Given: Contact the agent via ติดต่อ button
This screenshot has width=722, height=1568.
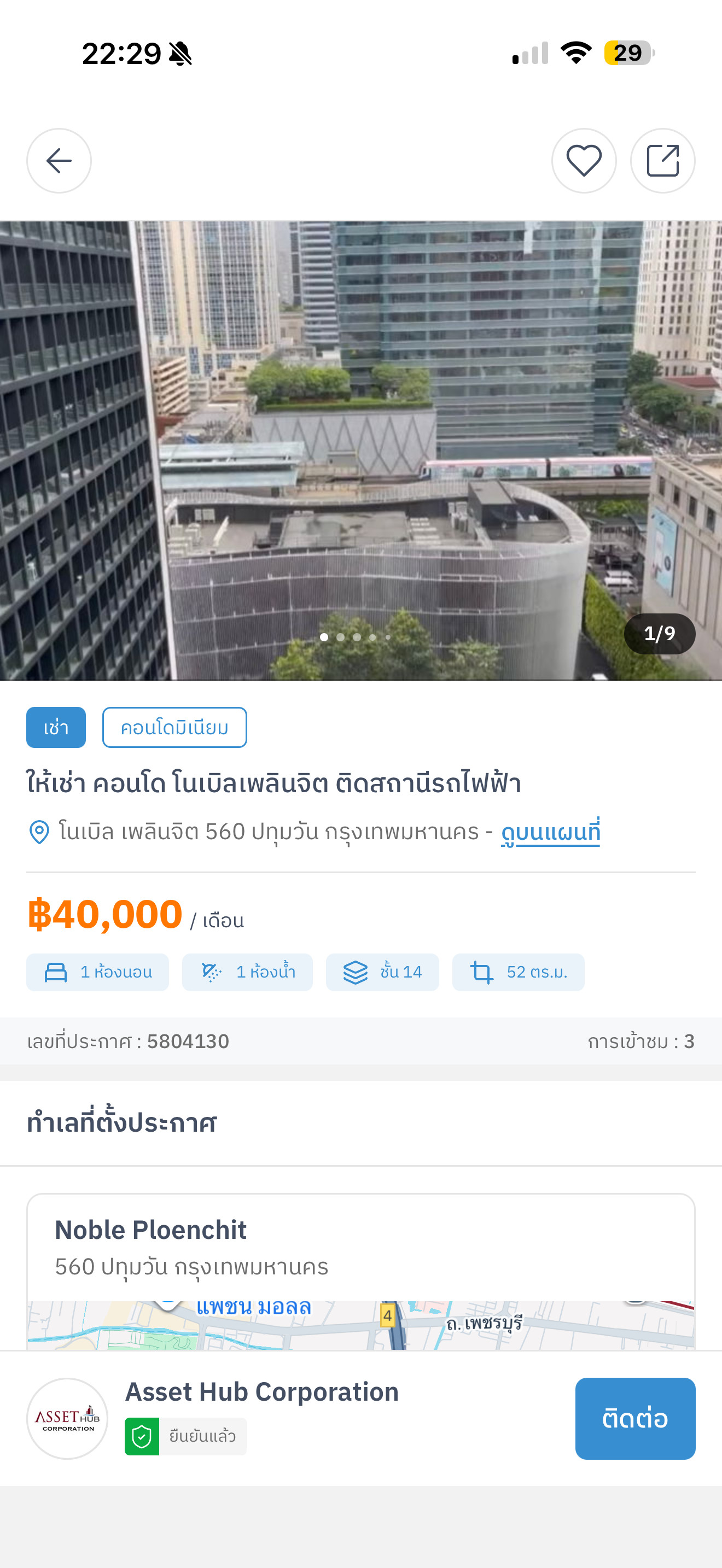Looking at the screenshot, I should coord(635,1418).
